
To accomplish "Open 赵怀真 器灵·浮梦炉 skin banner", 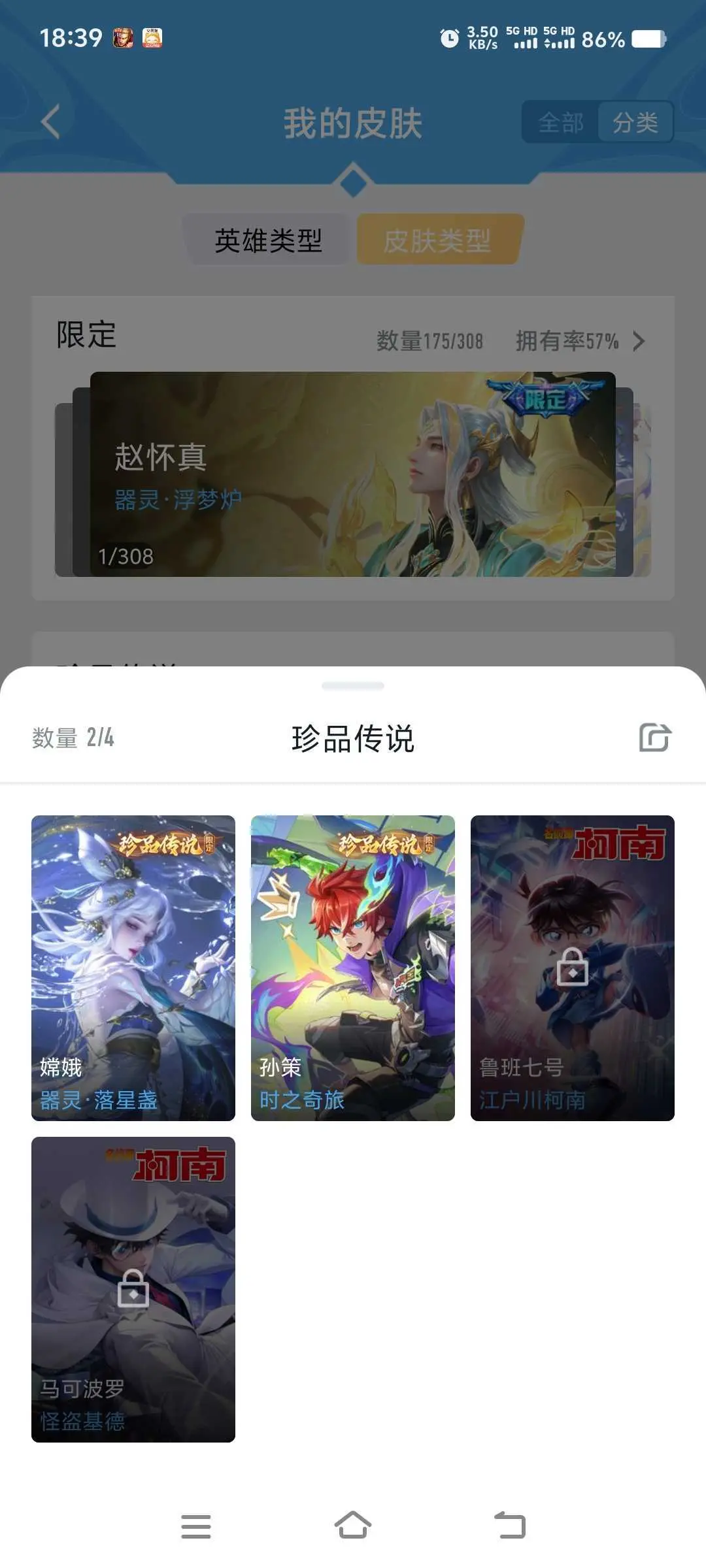I will click(353, 474).
